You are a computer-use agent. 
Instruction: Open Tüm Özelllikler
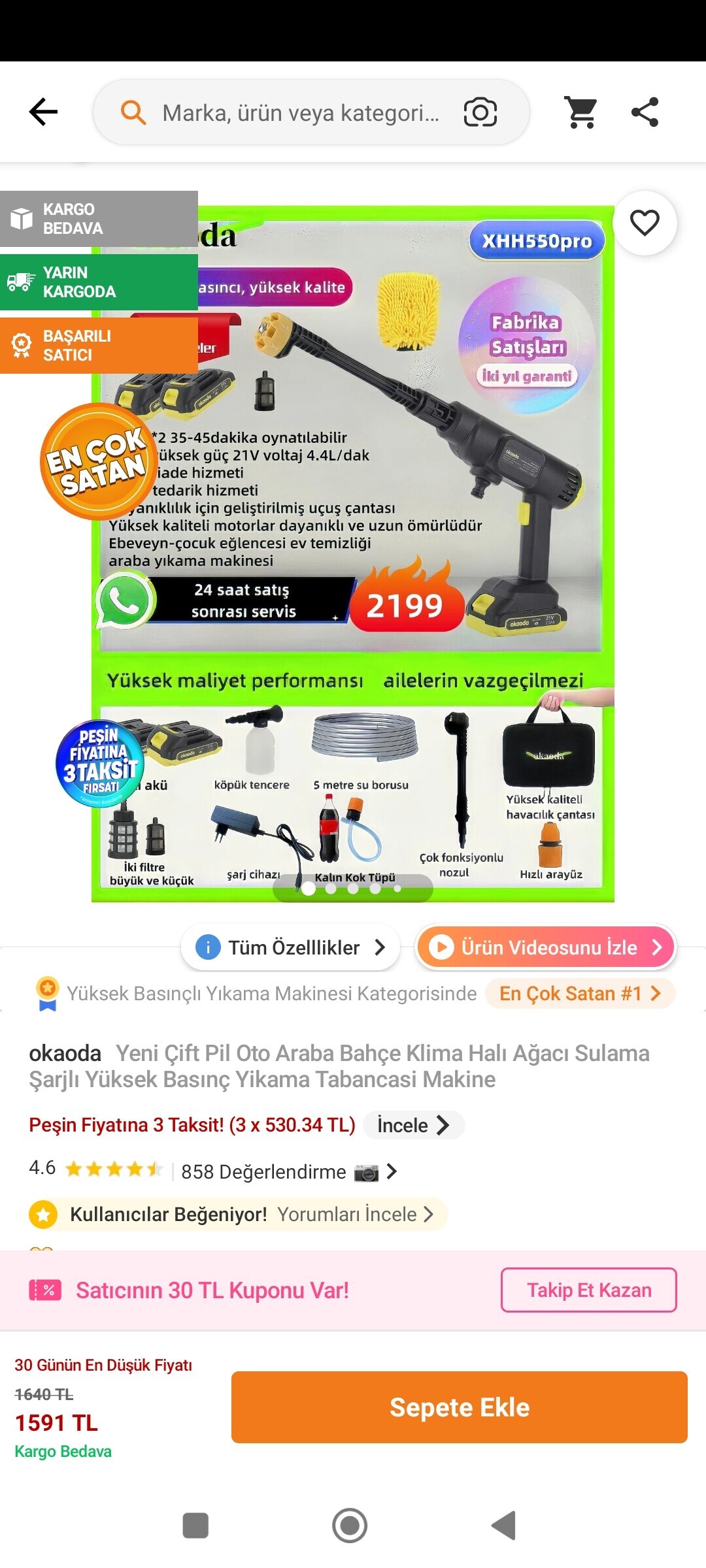pos(291,947)
